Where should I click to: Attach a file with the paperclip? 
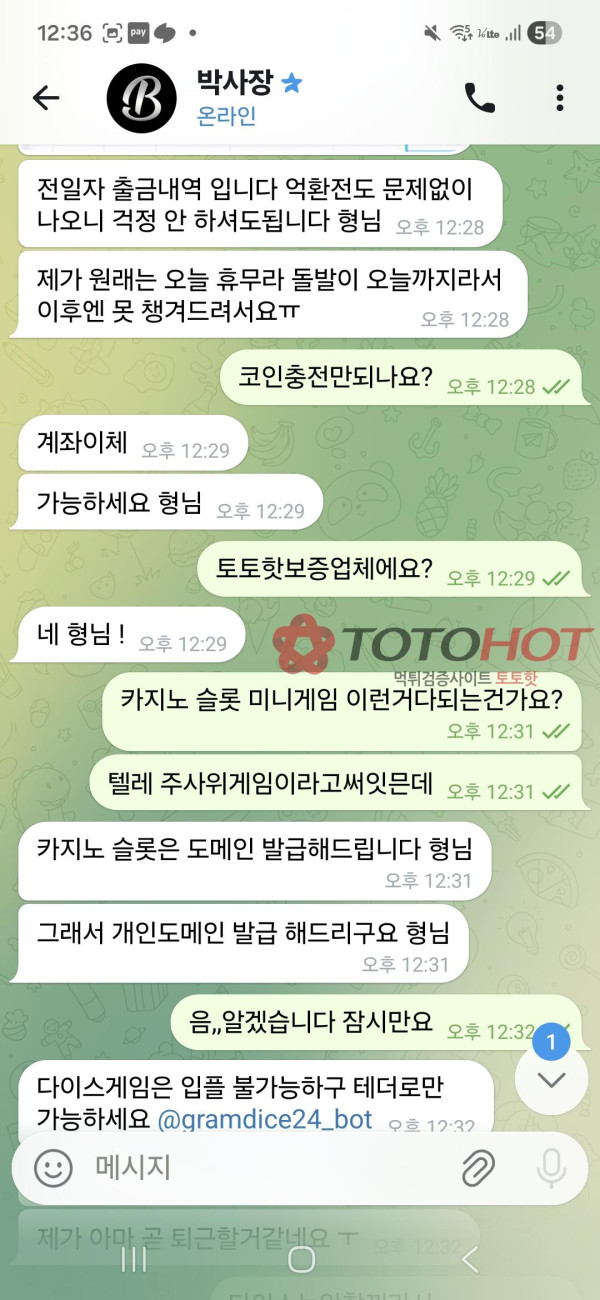(479, 1167)
